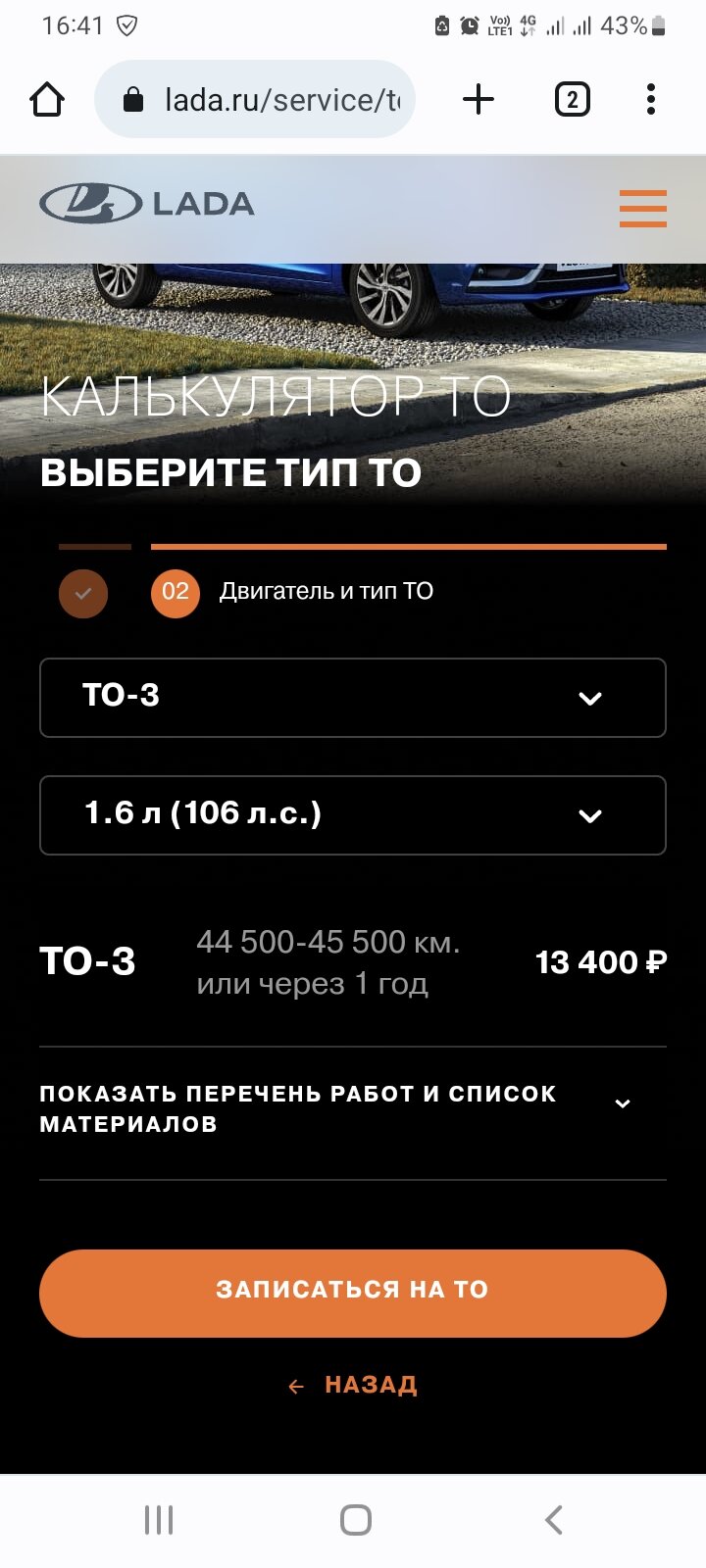Tap the system back button

(553, 1520)
